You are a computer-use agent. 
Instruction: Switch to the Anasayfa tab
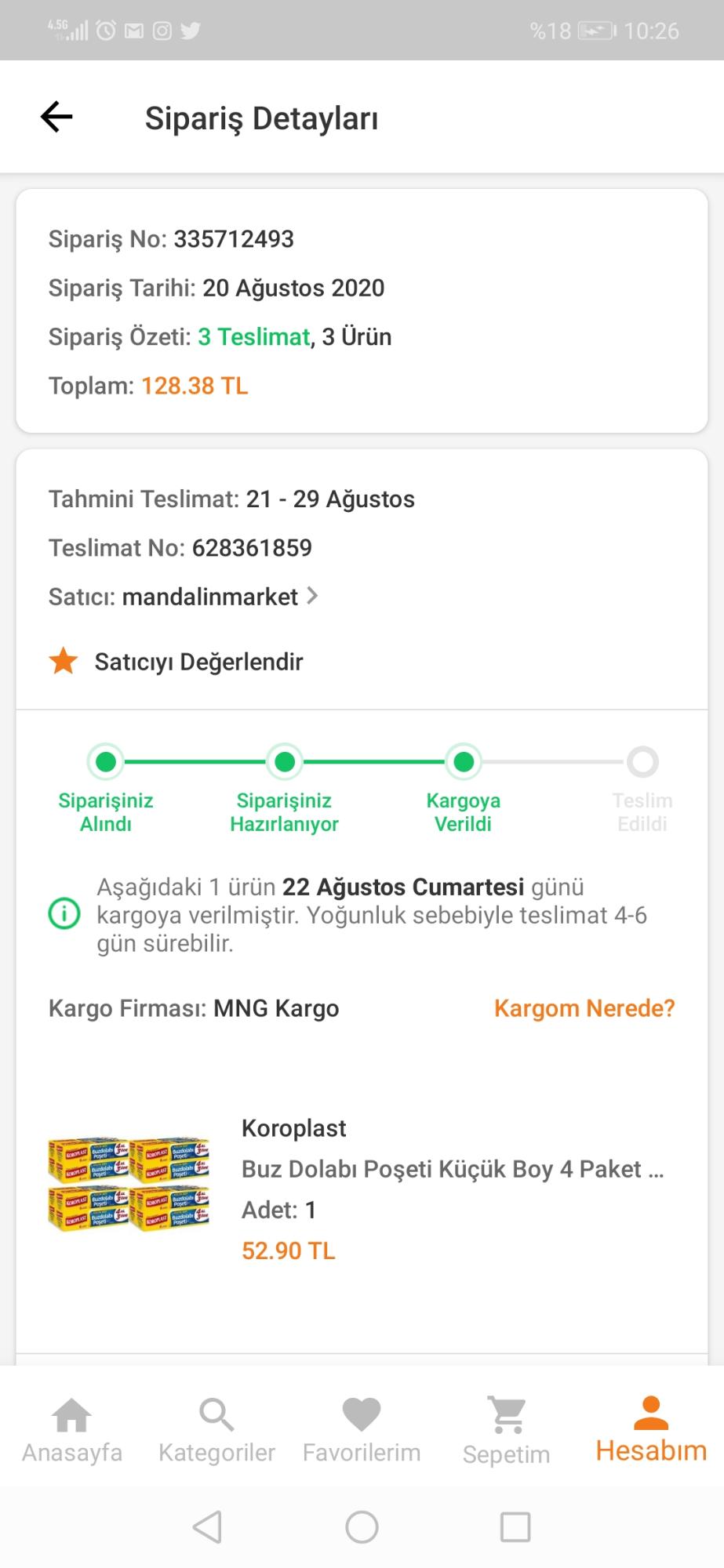tap(72, 1431)
